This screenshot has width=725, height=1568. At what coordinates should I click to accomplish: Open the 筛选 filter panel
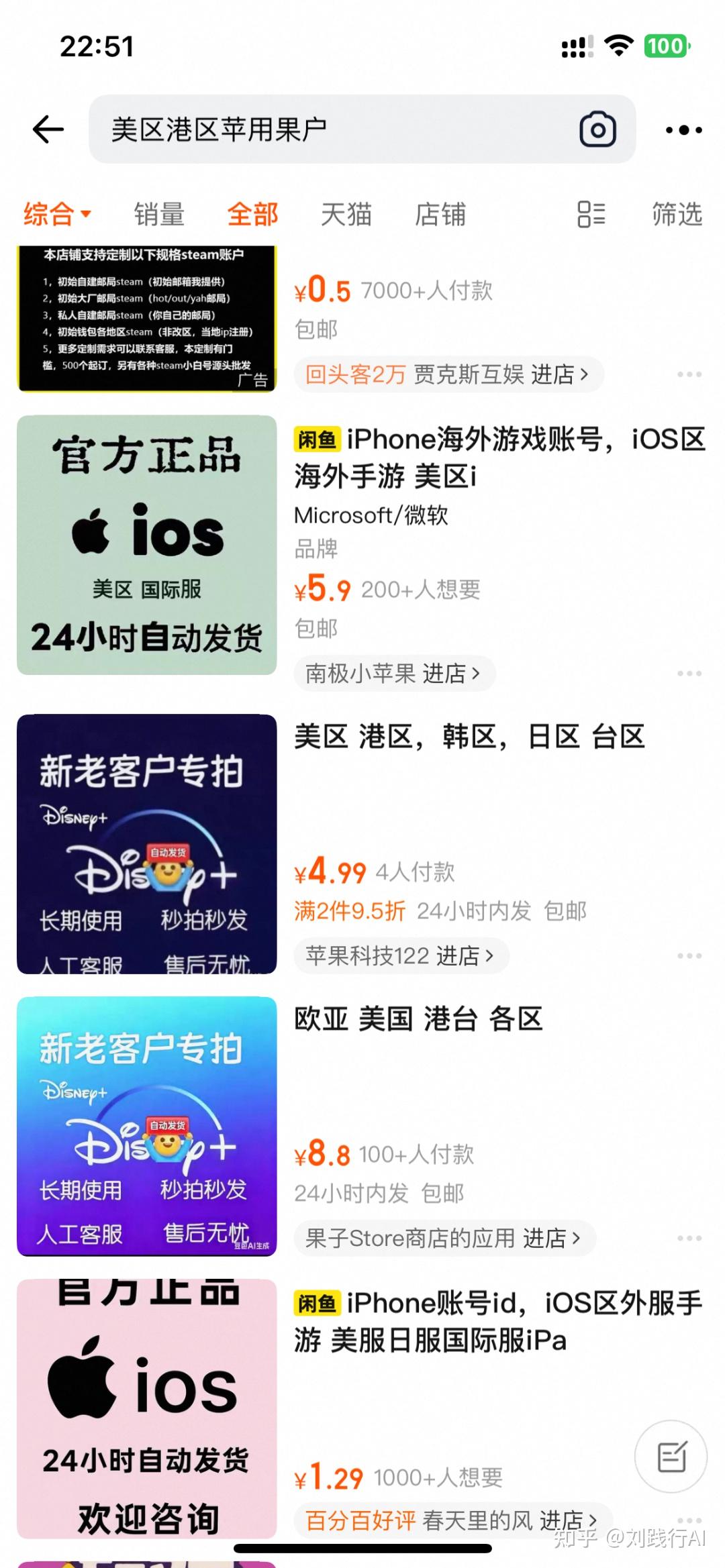coord(676,214)
